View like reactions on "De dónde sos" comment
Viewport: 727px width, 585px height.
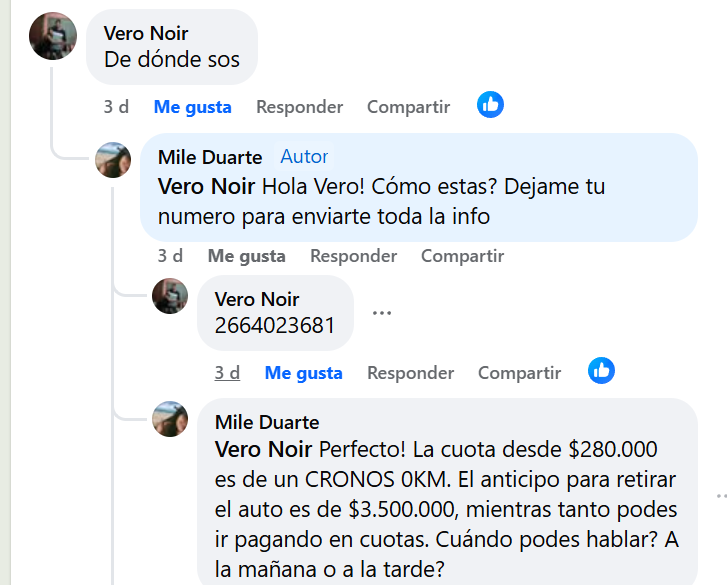pyautogui.click(x=490, y=104)
